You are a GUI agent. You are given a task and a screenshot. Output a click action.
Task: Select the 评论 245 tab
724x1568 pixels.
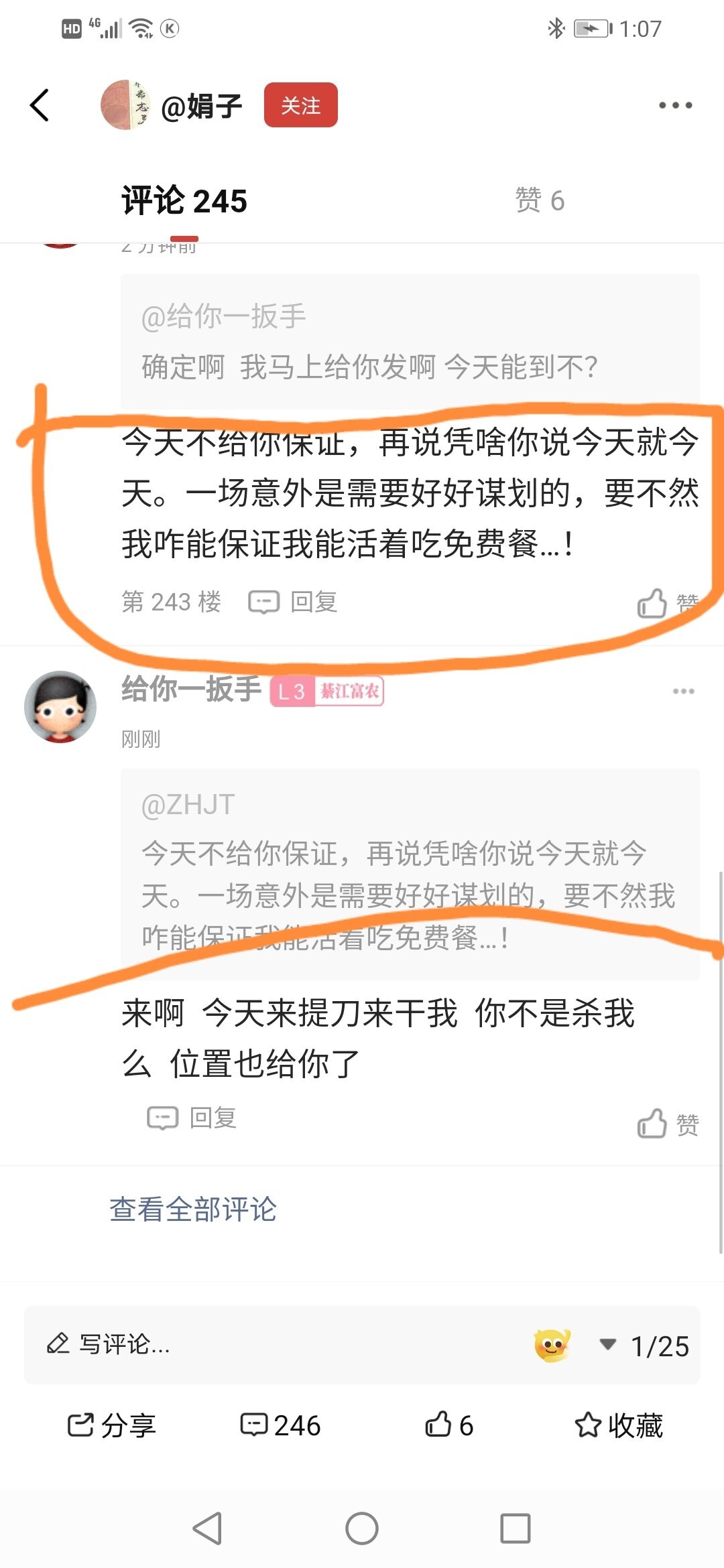pos(184,201)
